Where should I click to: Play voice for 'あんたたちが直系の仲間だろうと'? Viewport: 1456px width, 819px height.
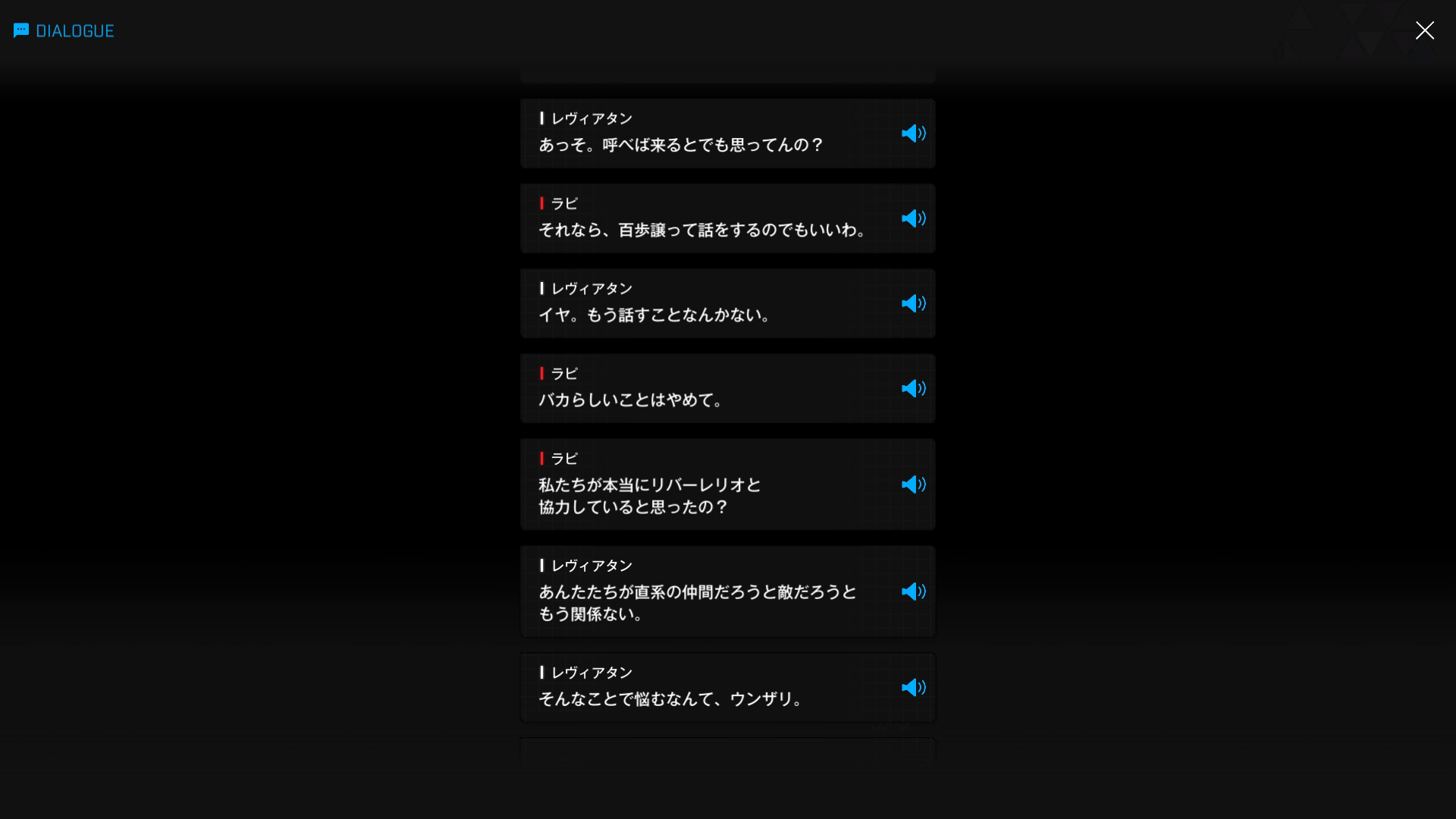(913, 591)
